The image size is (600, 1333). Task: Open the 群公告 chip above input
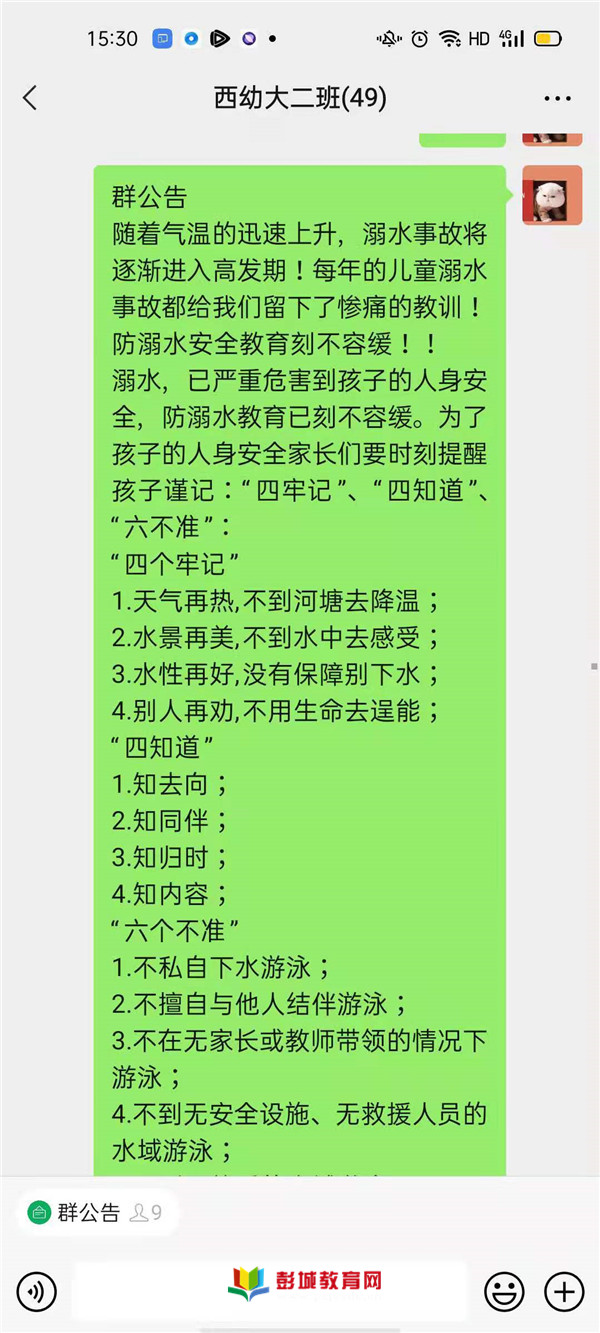[x=95, y=1213]
